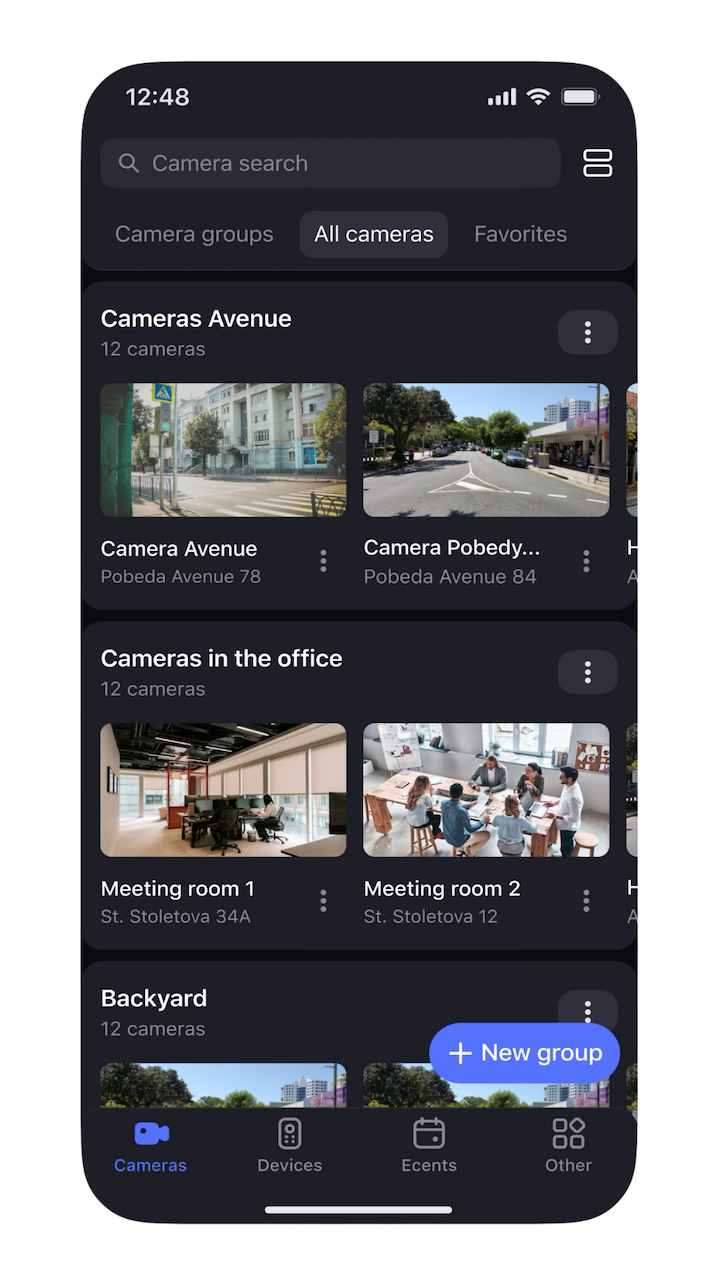
Task: Open more options for Camera Avenue
Action: pyautogui.click(x=323, y=561)
